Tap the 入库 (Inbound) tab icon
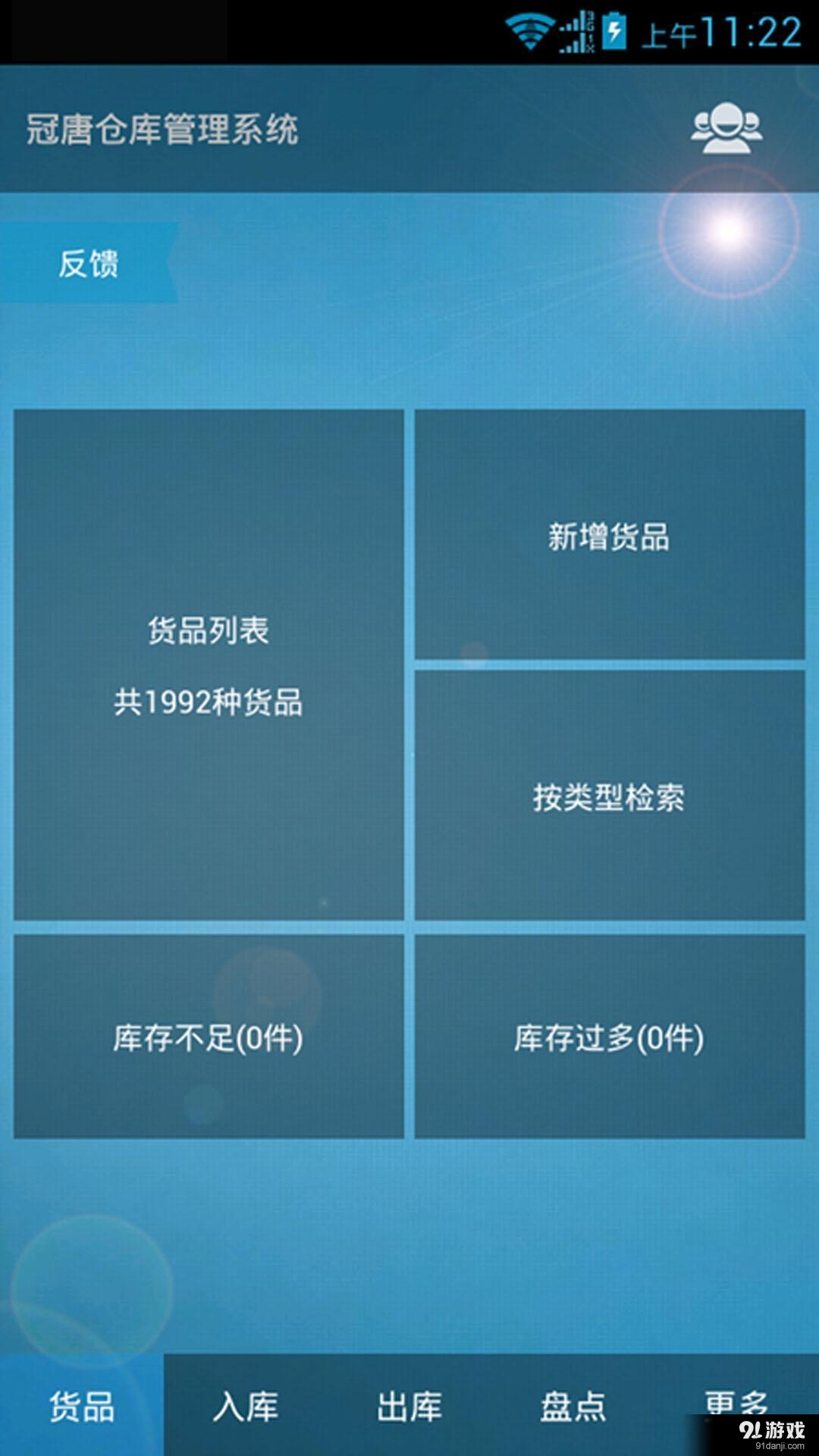Image resolution: width=819 pixels, height=1456 pixels. pos(245,1407)
